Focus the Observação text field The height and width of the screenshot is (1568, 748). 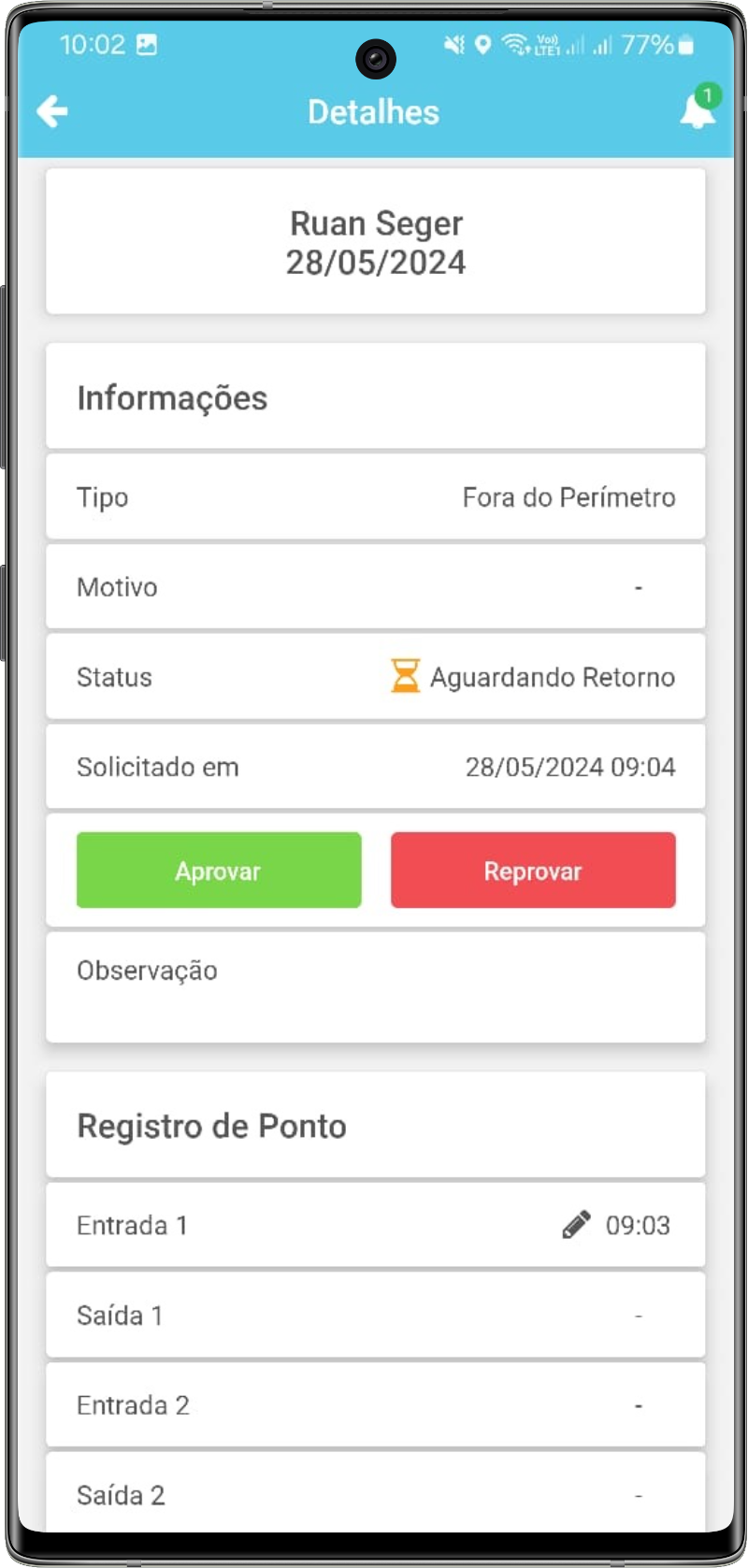(376, 986)
